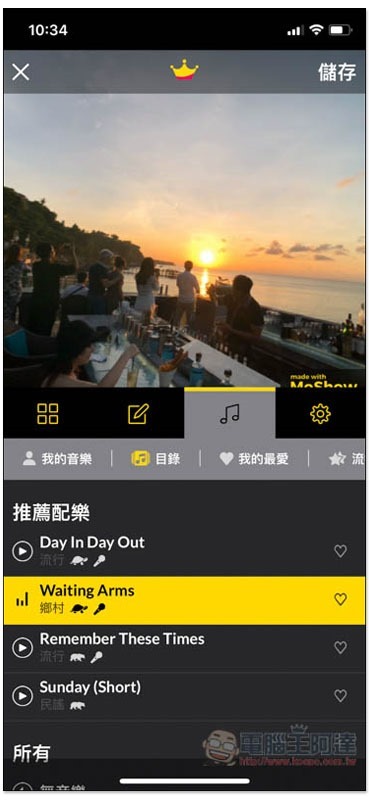Viewport: 369px width, 800px height.
Task: Switch to 我的音樂 category
Action: click(x=57, y=459)
